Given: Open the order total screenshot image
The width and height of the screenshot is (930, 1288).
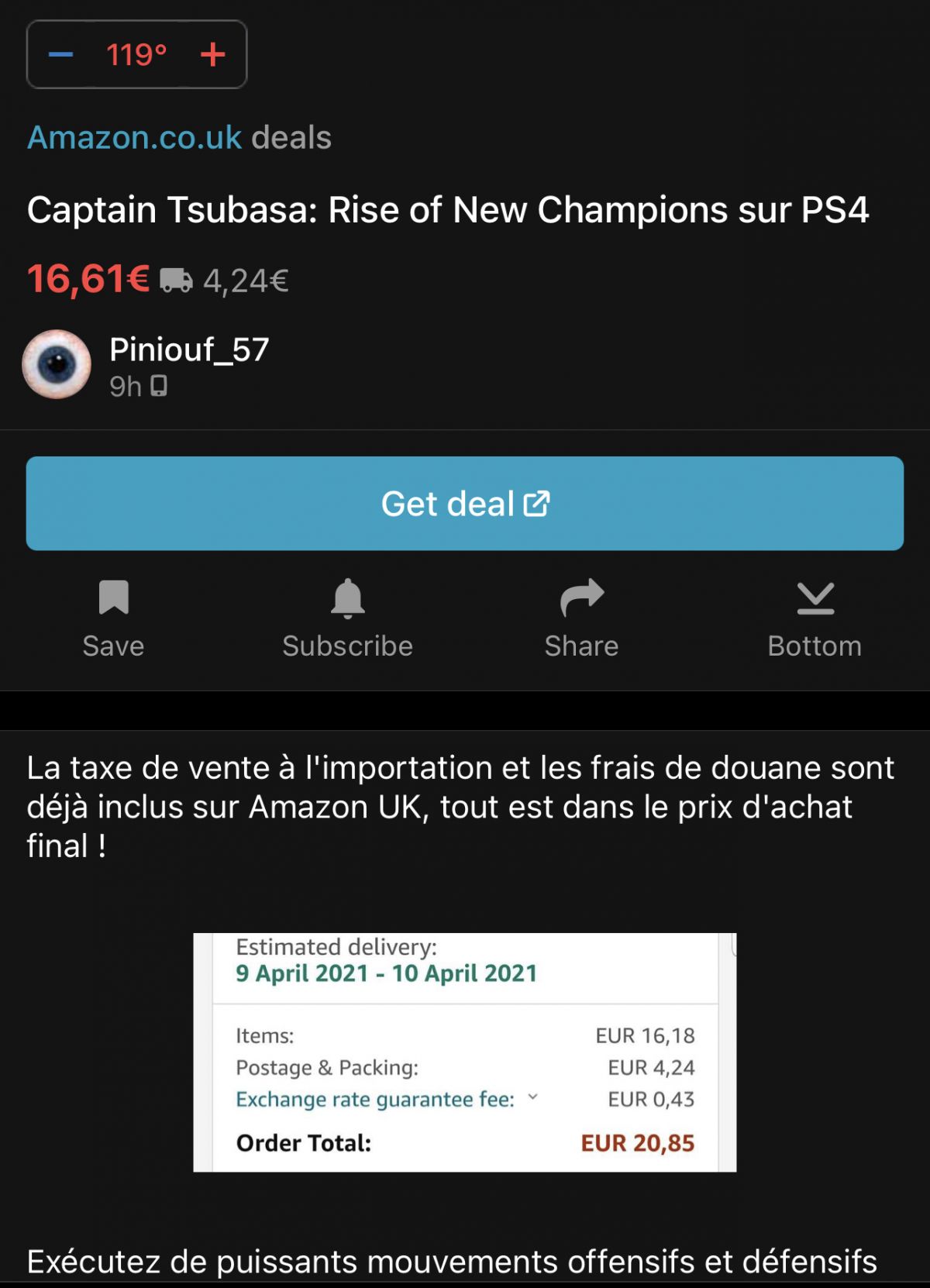Looking at the screenshot, I should point(465,1052).
